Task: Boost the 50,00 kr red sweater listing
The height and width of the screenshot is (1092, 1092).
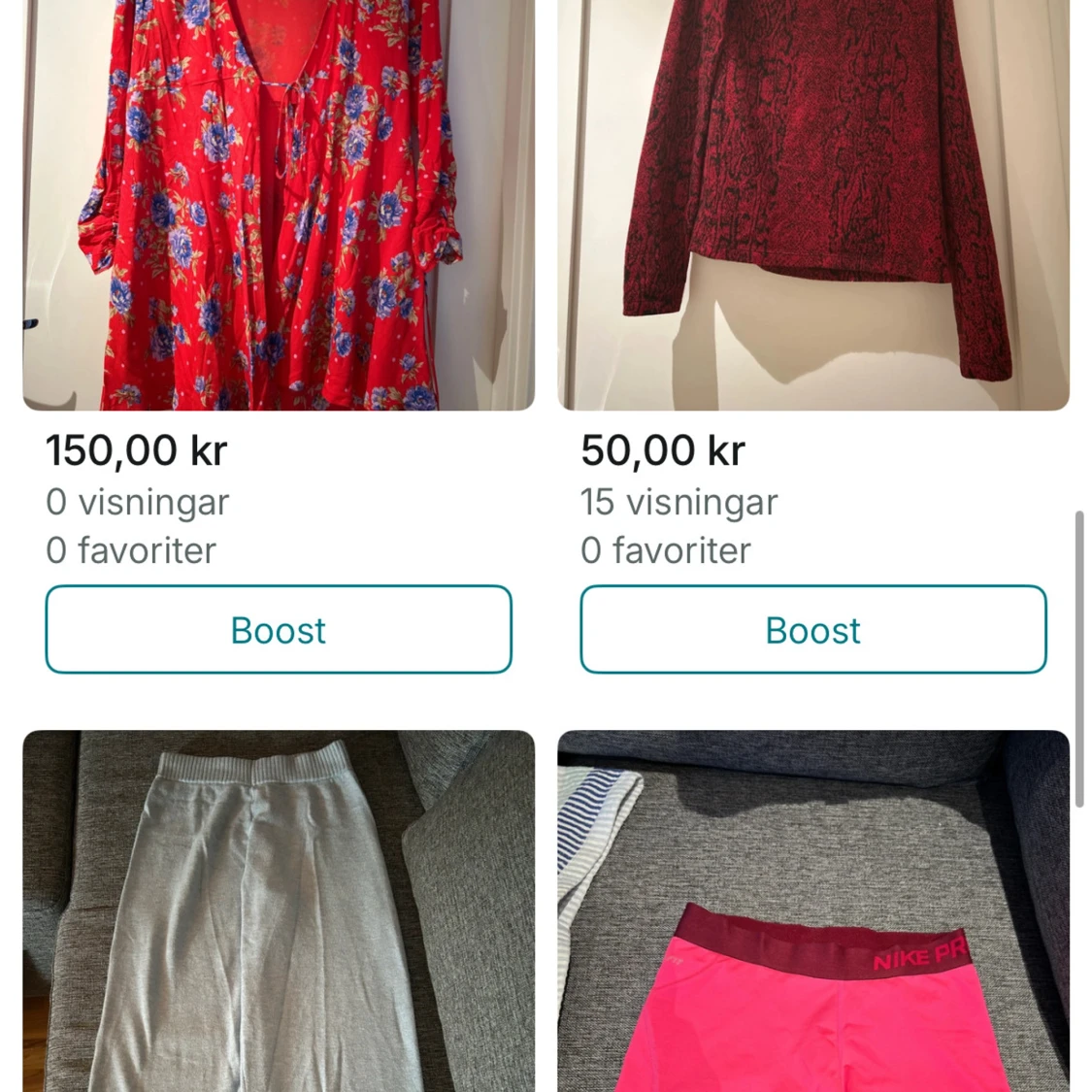Action: tap(813, 629)
